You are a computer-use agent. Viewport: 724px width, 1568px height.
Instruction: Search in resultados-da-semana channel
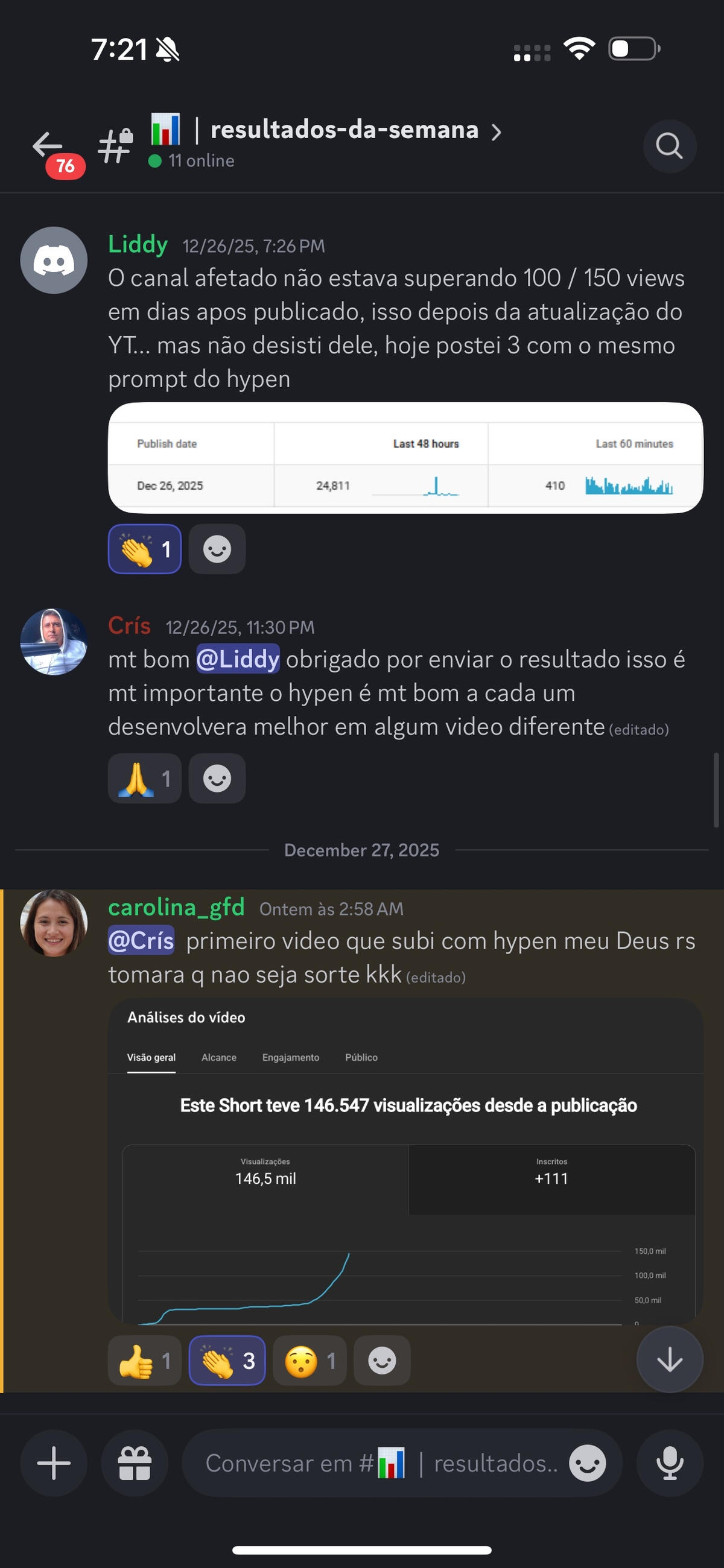669,146
